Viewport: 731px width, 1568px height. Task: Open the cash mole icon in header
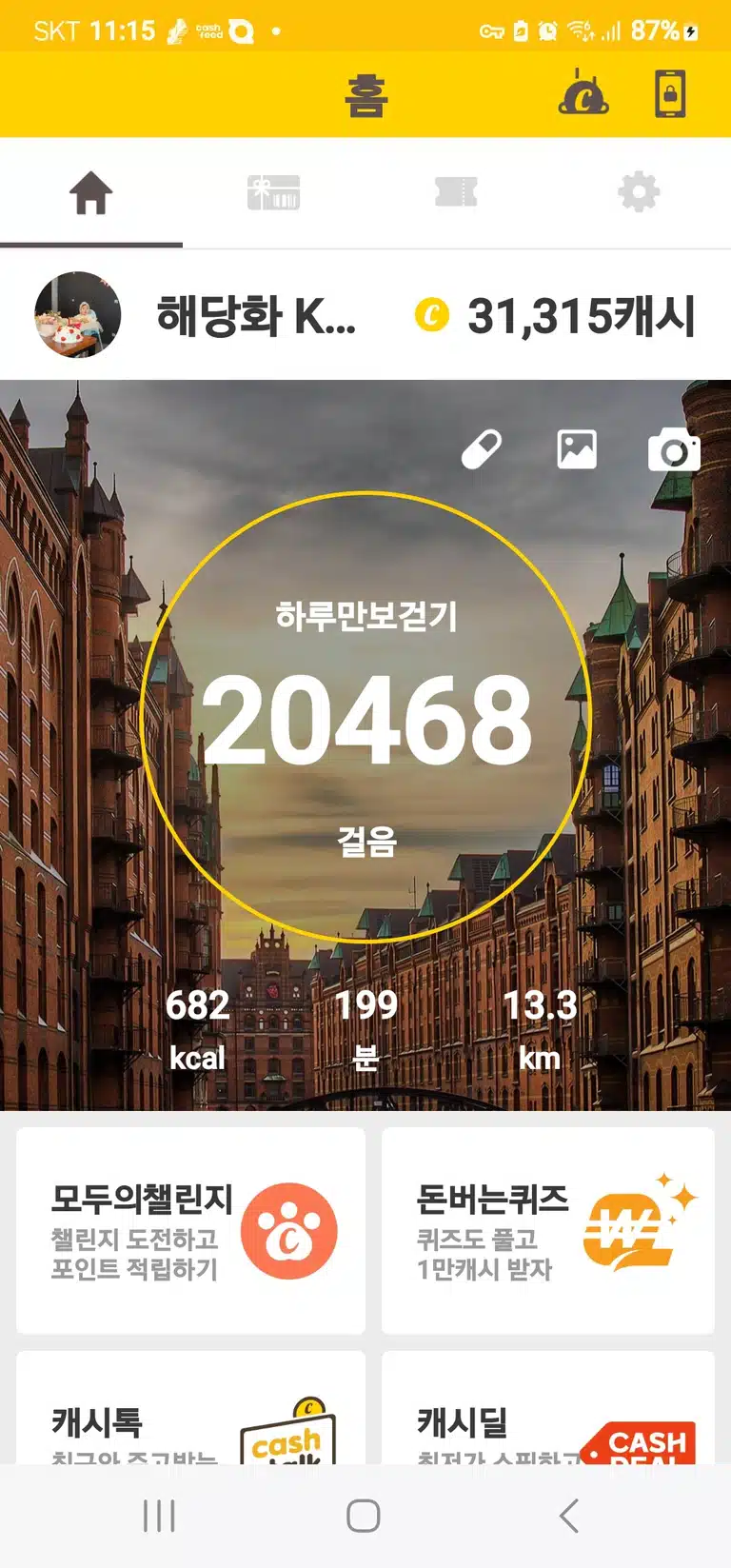(583, 93)
